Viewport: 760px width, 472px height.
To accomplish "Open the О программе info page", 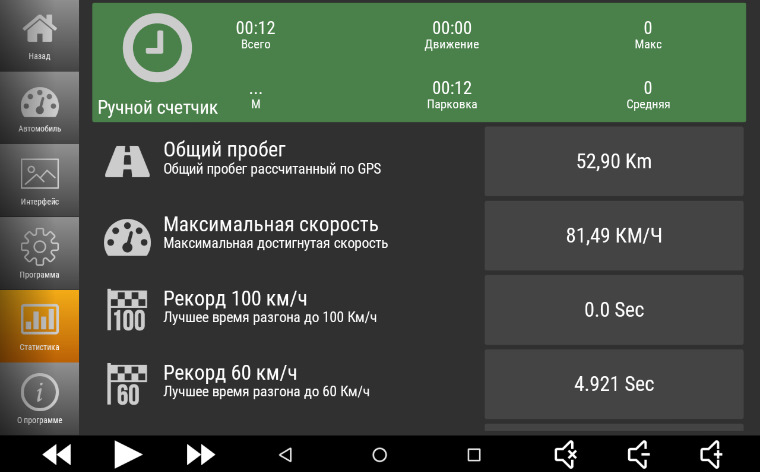I will click(x=39, y=397).
